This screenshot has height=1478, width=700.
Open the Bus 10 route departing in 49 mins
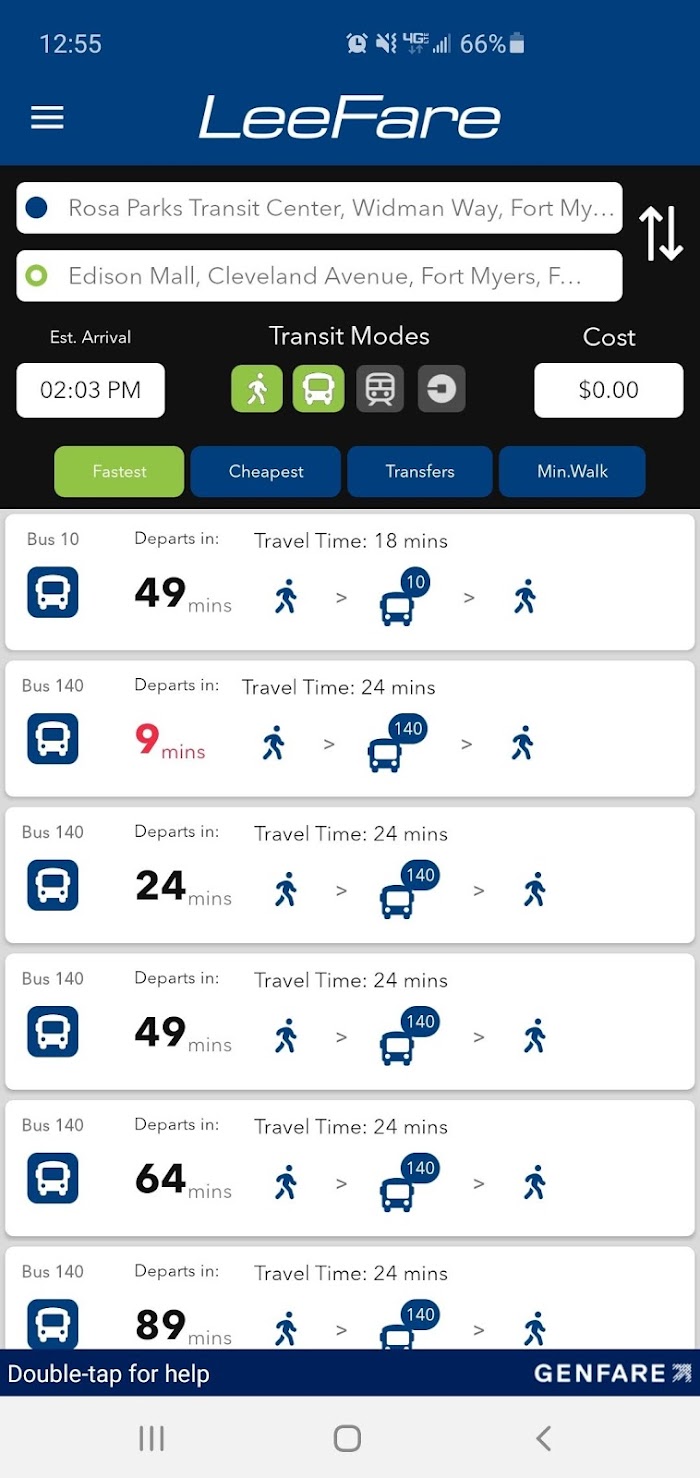350,582
